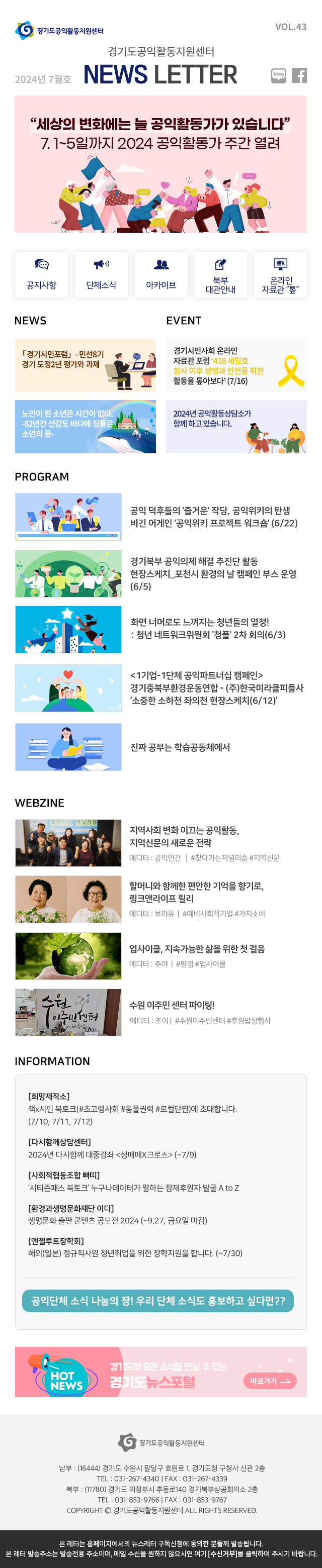Read the 링크앤라이프 릴리 webzine article

point(196,892)
